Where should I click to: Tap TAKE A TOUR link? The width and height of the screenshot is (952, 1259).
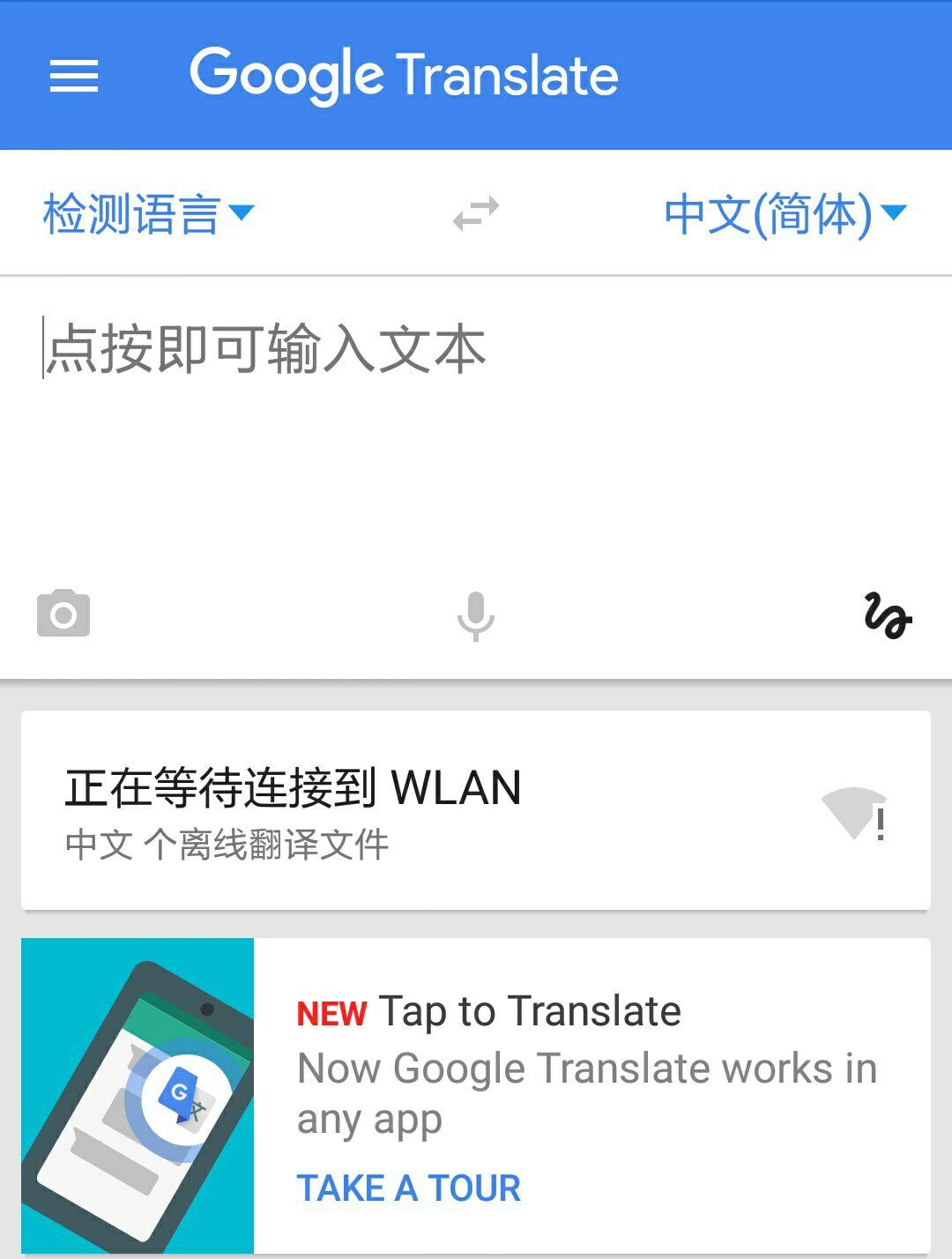coord(409,1188)
